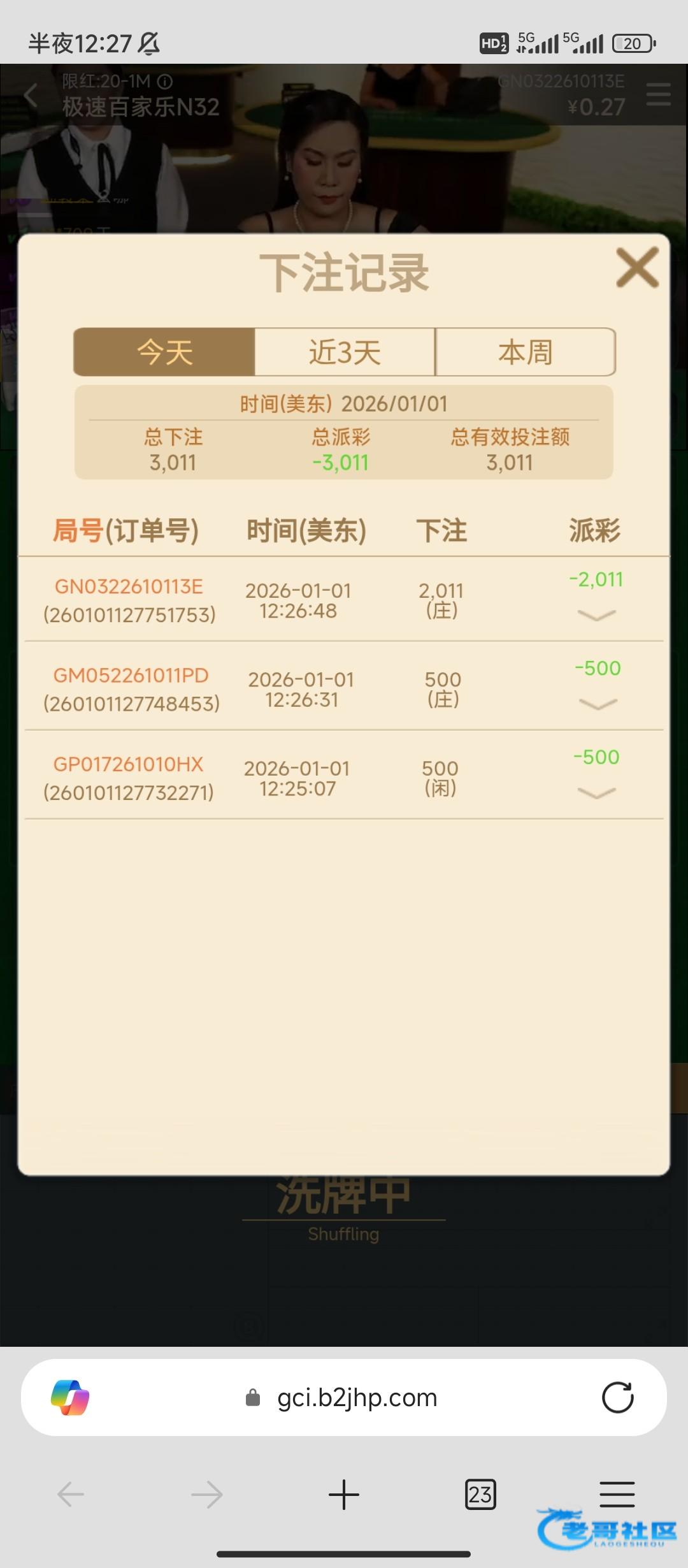Open the browser tab switcher showing 23
The image size is (688, 1568).
coord(480,1494)
